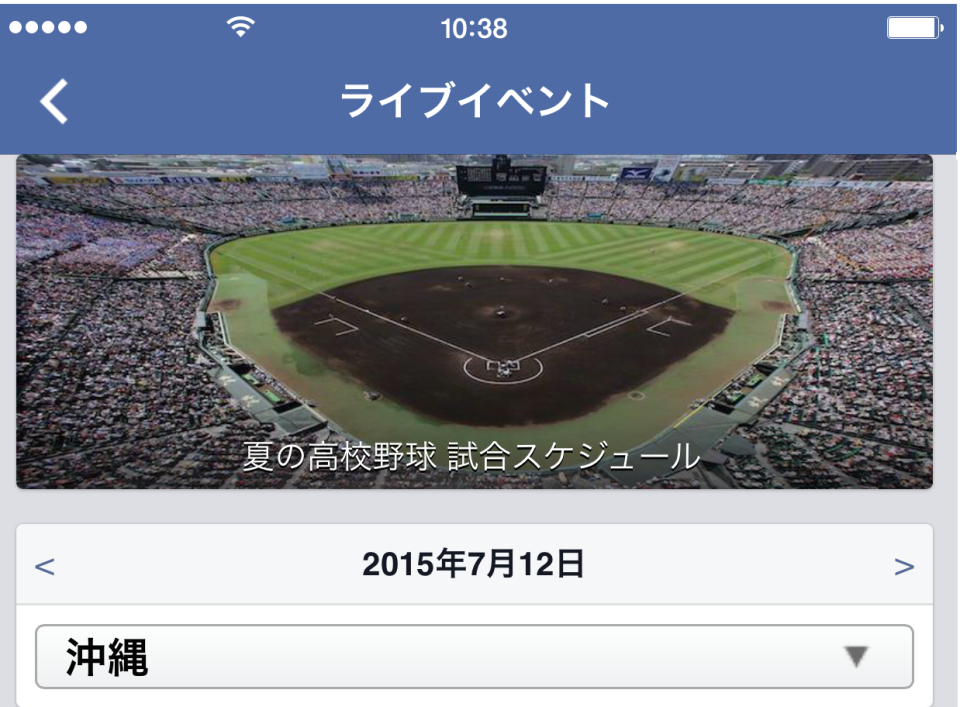This screenshot has width=960, height=707.
Task: Open the 夏の高校野球 試合スケジュール banner
Action: (x=474, y=320)
